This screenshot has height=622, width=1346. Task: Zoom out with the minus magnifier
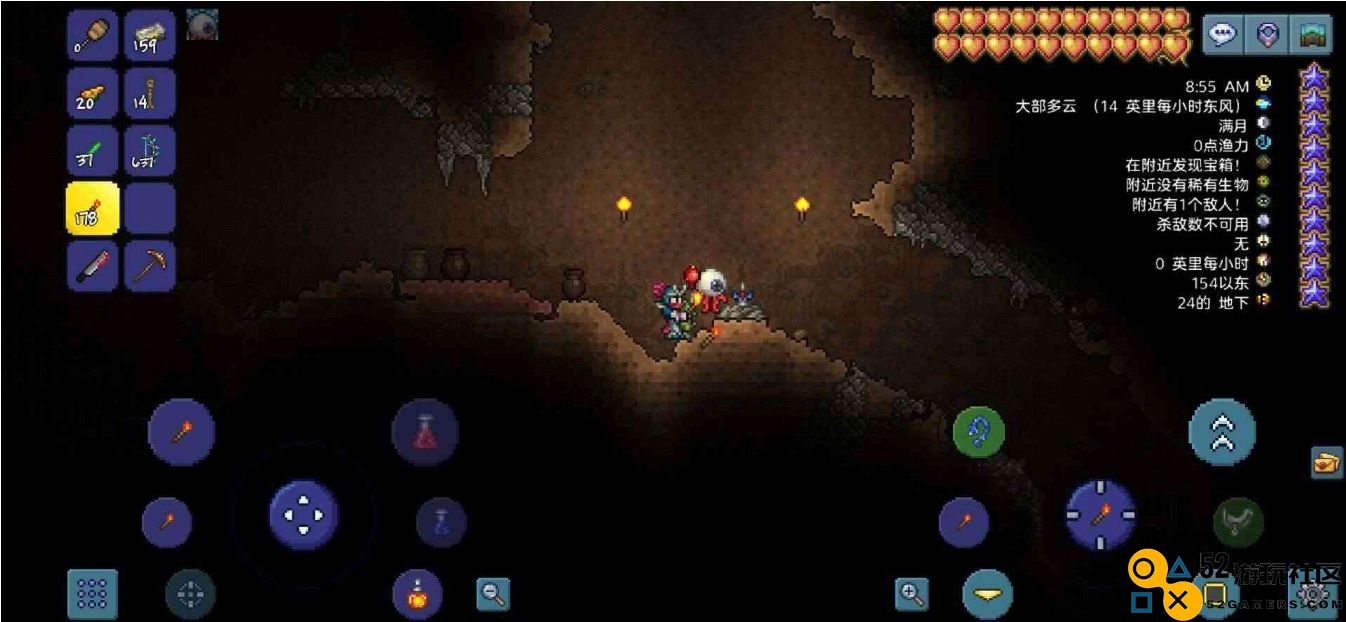pyautogui.click(x=492, y=594)
